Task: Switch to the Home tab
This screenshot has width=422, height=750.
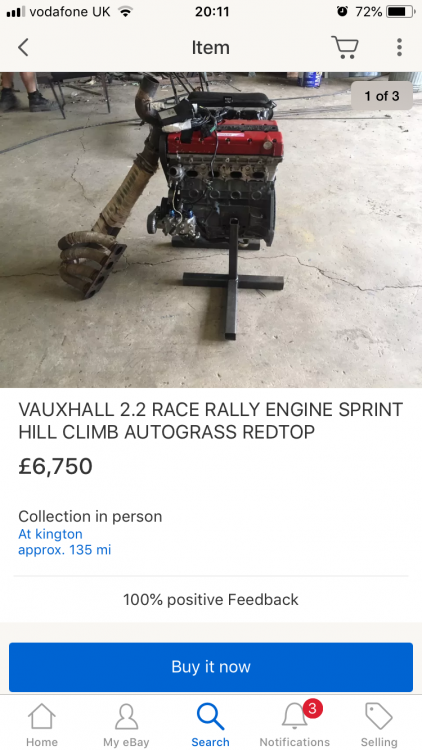Action: coord(42,724)
